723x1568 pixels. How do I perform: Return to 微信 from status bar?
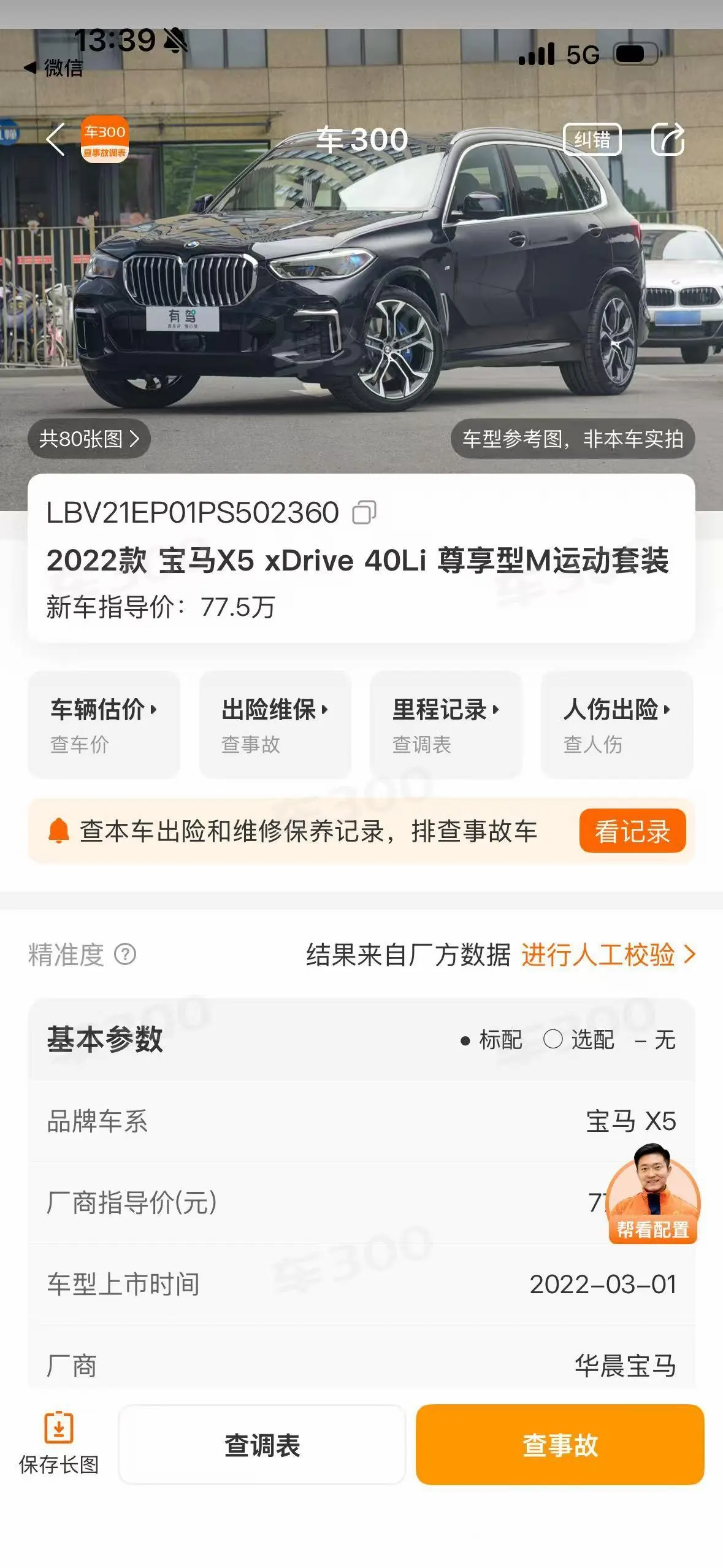coord(53,67)
